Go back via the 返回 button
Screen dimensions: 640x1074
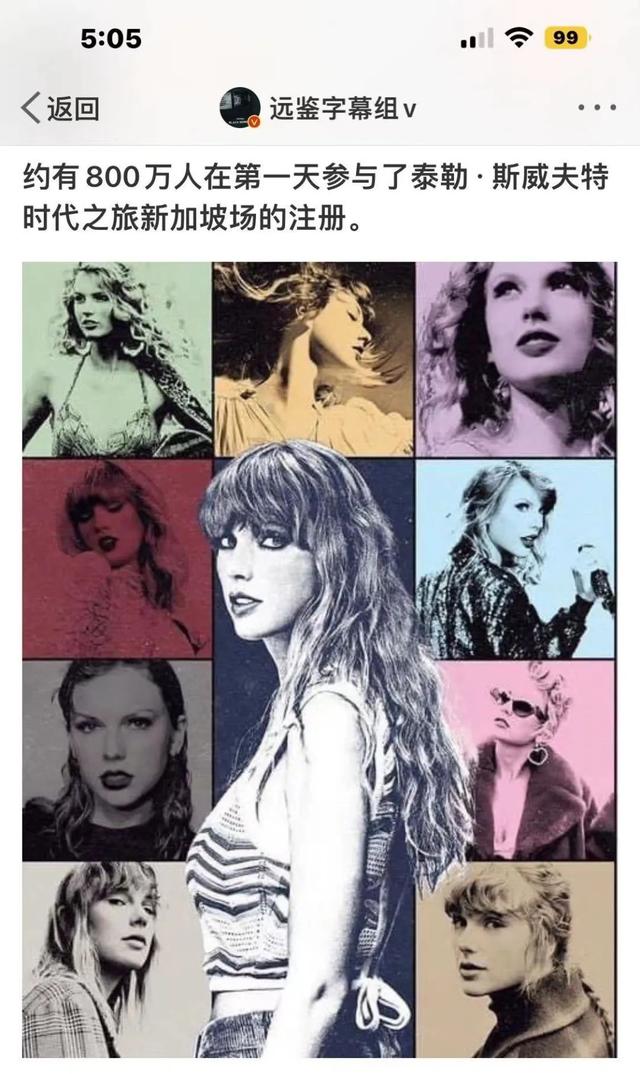pyautogui.click(x=60, y=108)
